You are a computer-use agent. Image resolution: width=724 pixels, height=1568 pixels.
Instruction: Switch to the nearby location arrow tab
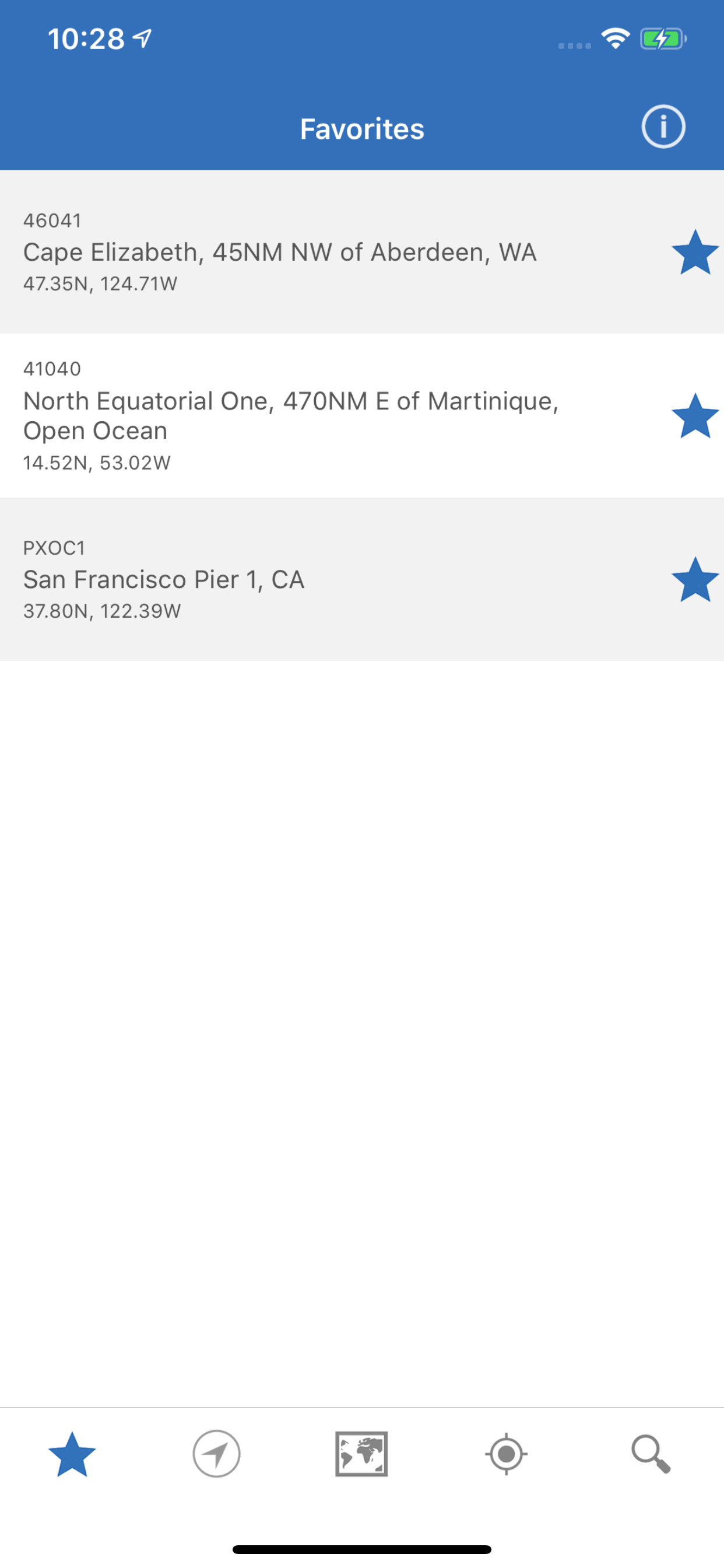click(217, 1454)
